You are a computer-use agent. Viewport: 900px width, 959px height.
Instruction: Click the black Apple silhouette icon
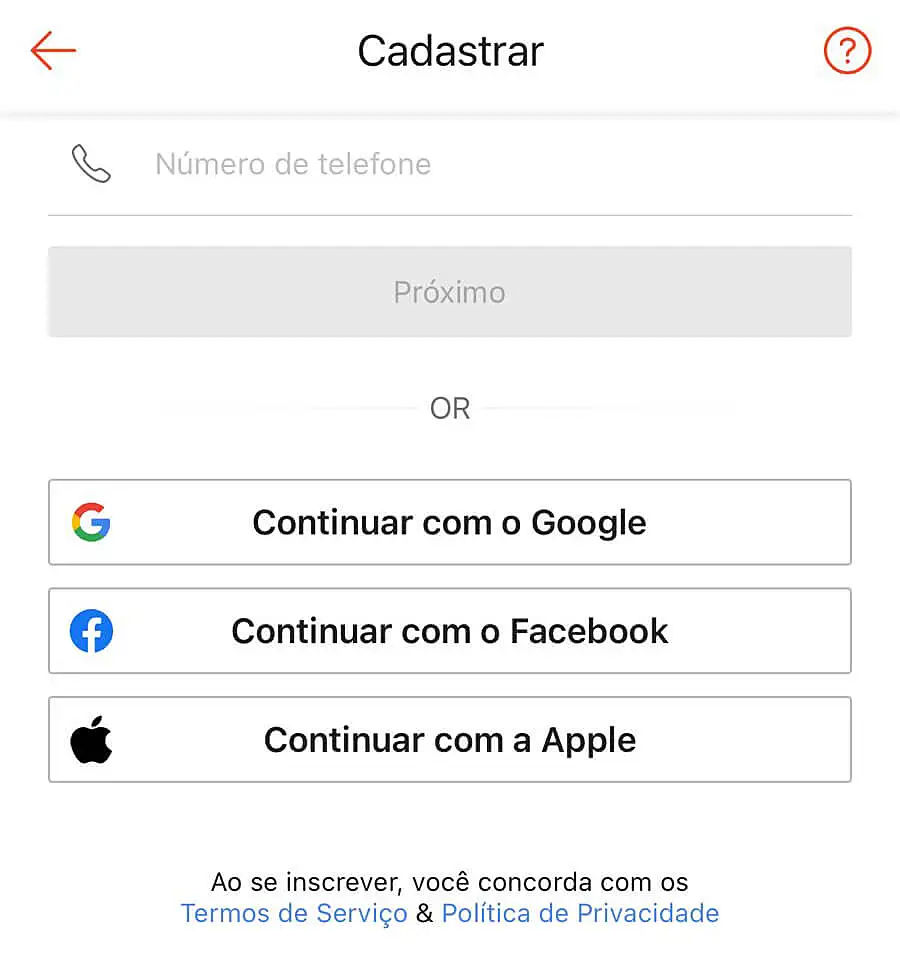(x=91, y=740)
